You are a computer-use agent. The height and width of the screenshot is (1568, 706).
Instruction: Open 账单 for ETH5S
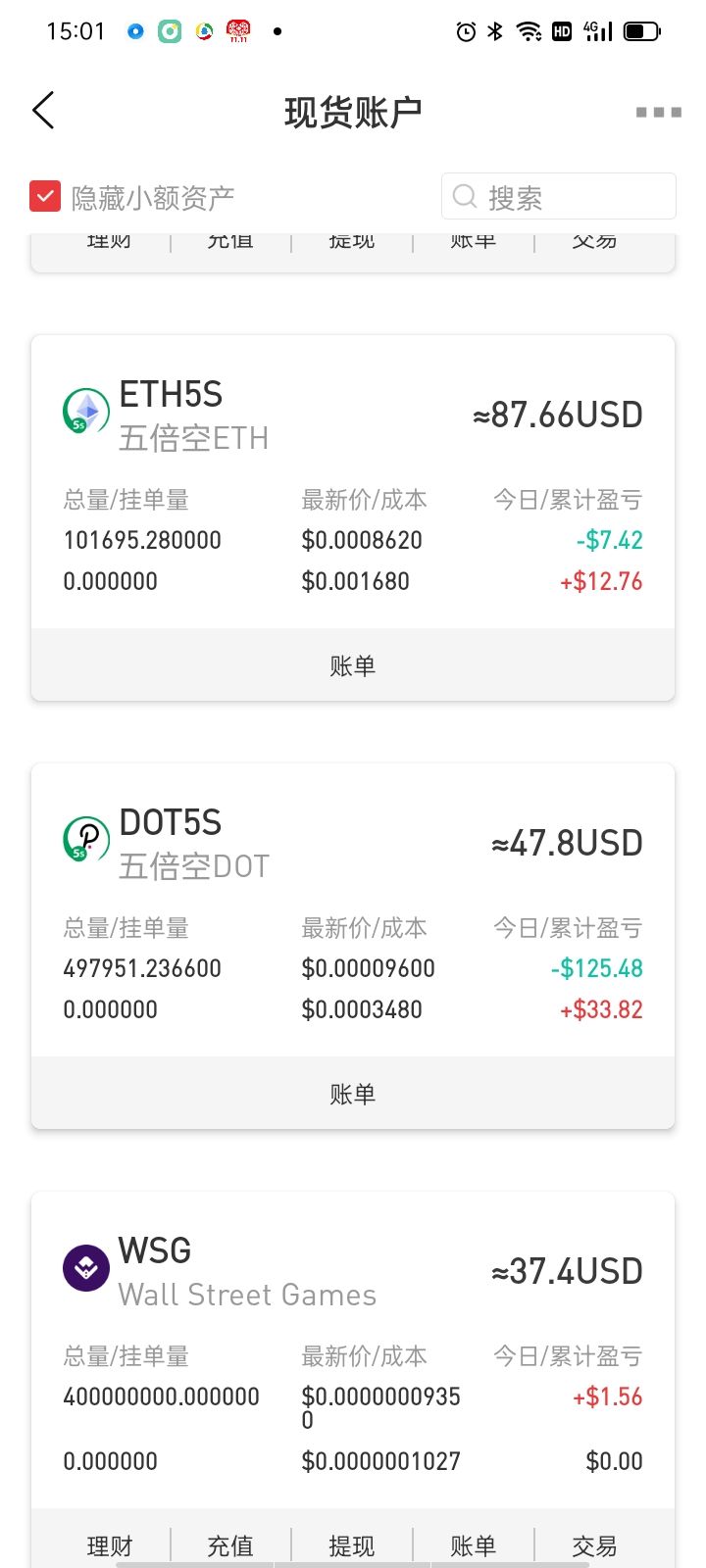pos(353,666)
